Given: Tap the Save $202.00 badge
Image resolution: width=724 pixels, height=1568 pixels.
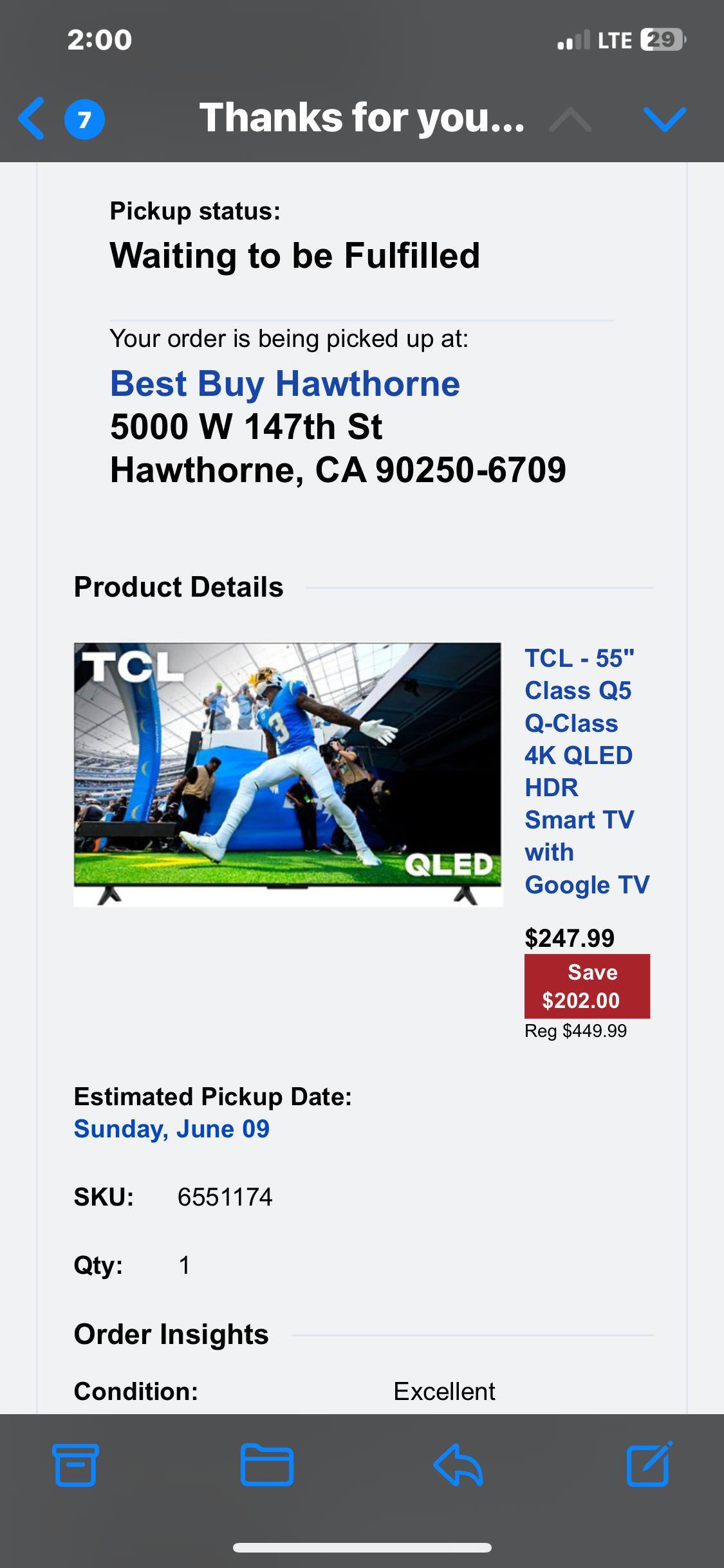Looking at the screenshot, I should coord(586,986).
